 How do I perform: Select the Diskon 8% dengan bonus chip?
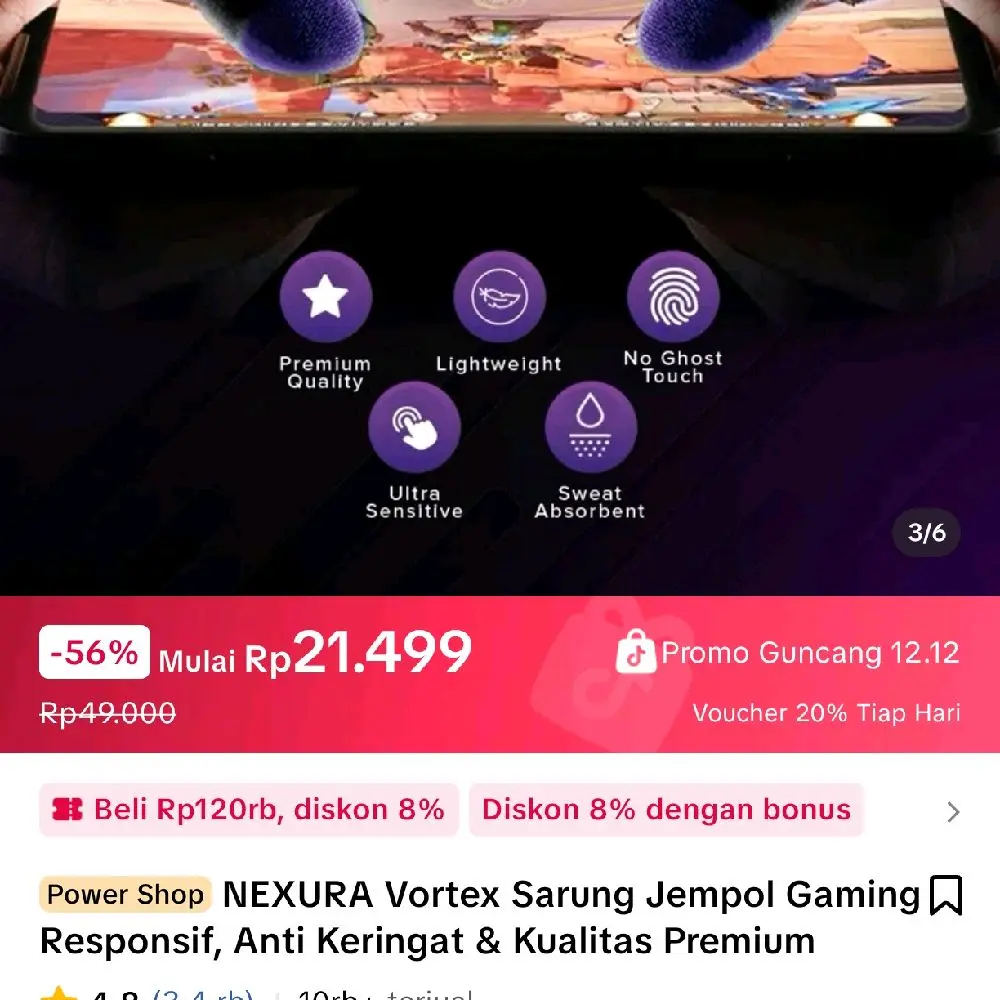tap(666, 810)
